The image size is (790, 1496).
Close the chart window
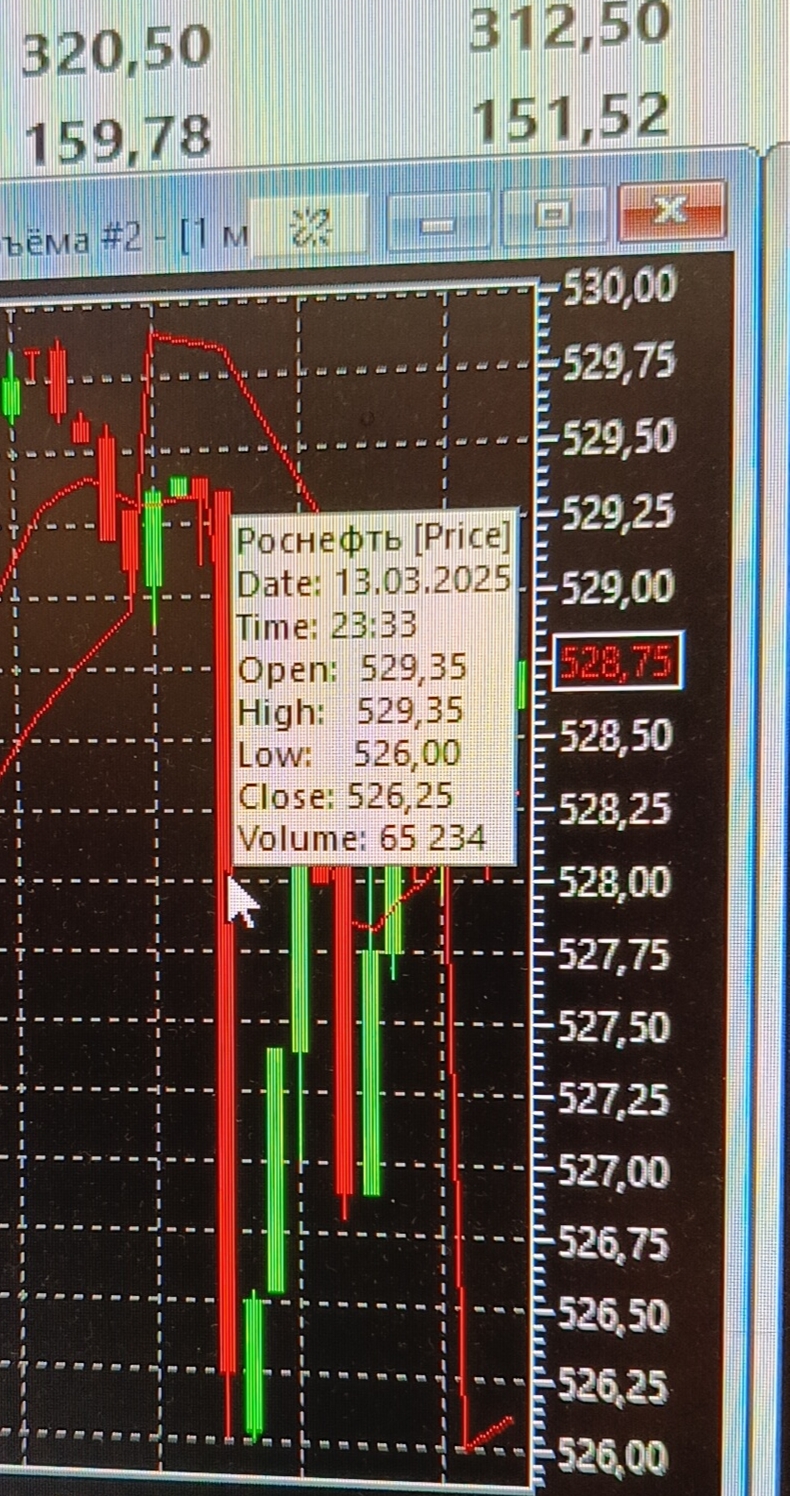(x=671, y=211)
